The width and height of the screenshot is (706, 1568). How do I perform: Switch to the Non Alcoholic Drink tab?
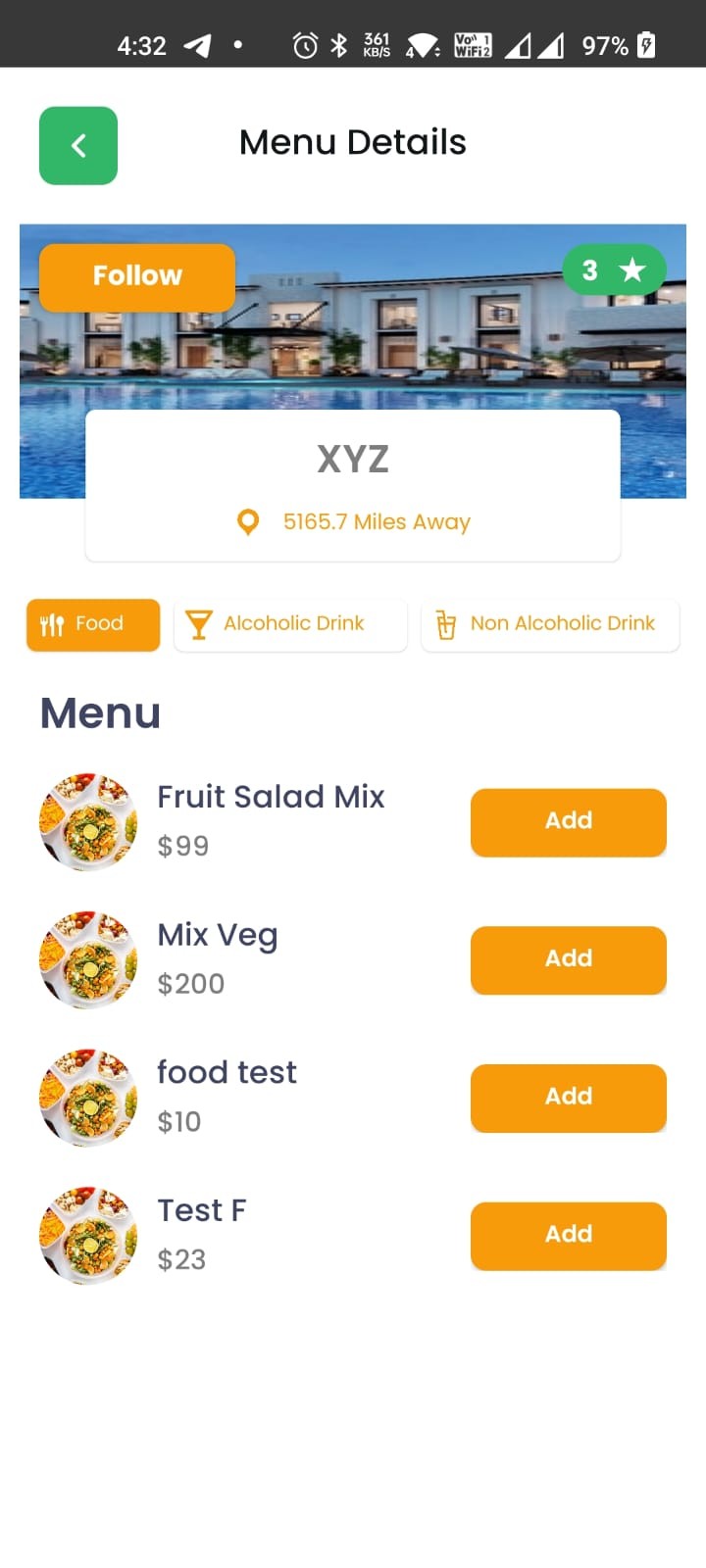click(x=550, y=624)
